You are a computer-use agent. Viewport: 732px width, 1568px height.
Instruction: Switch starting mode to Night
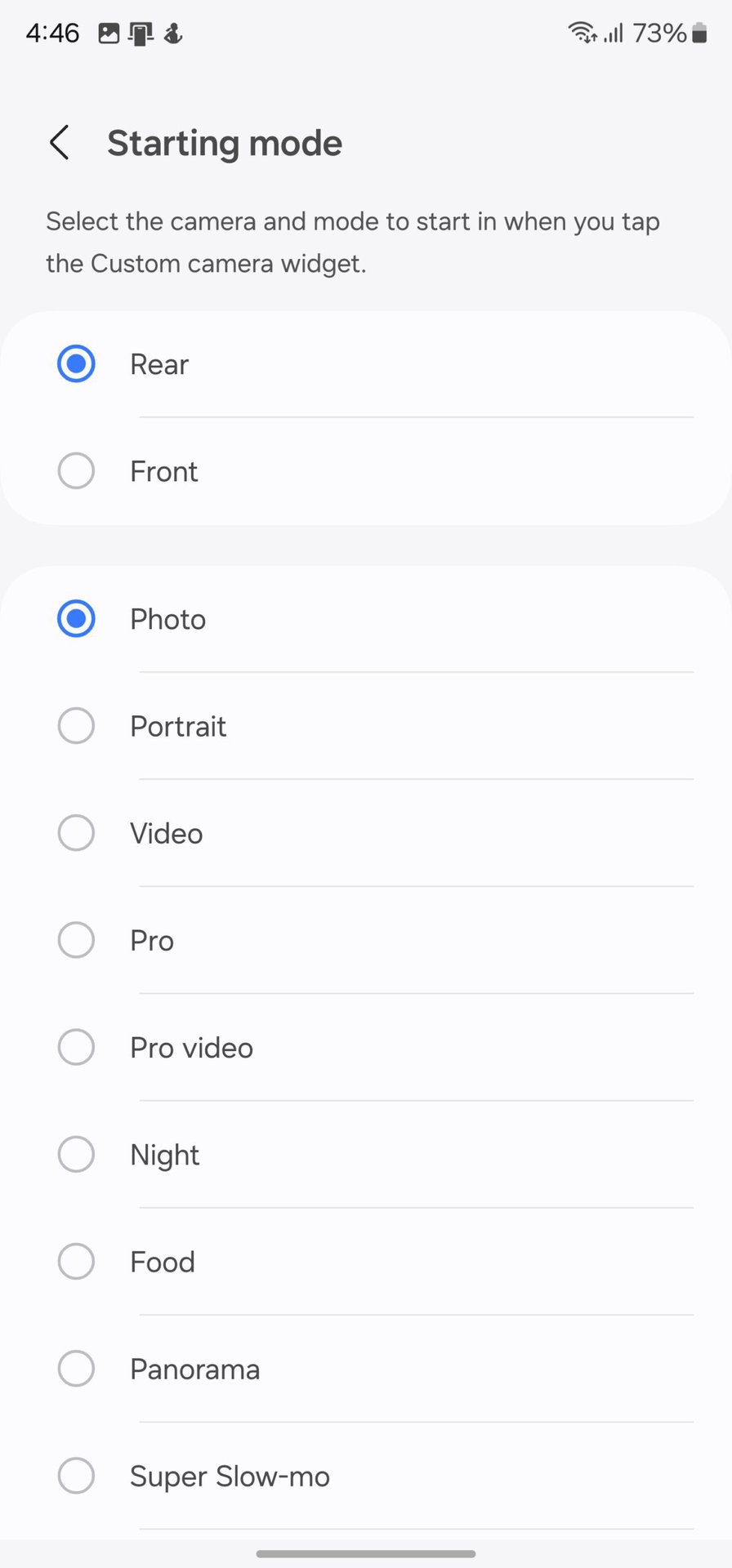[76, 1155]
